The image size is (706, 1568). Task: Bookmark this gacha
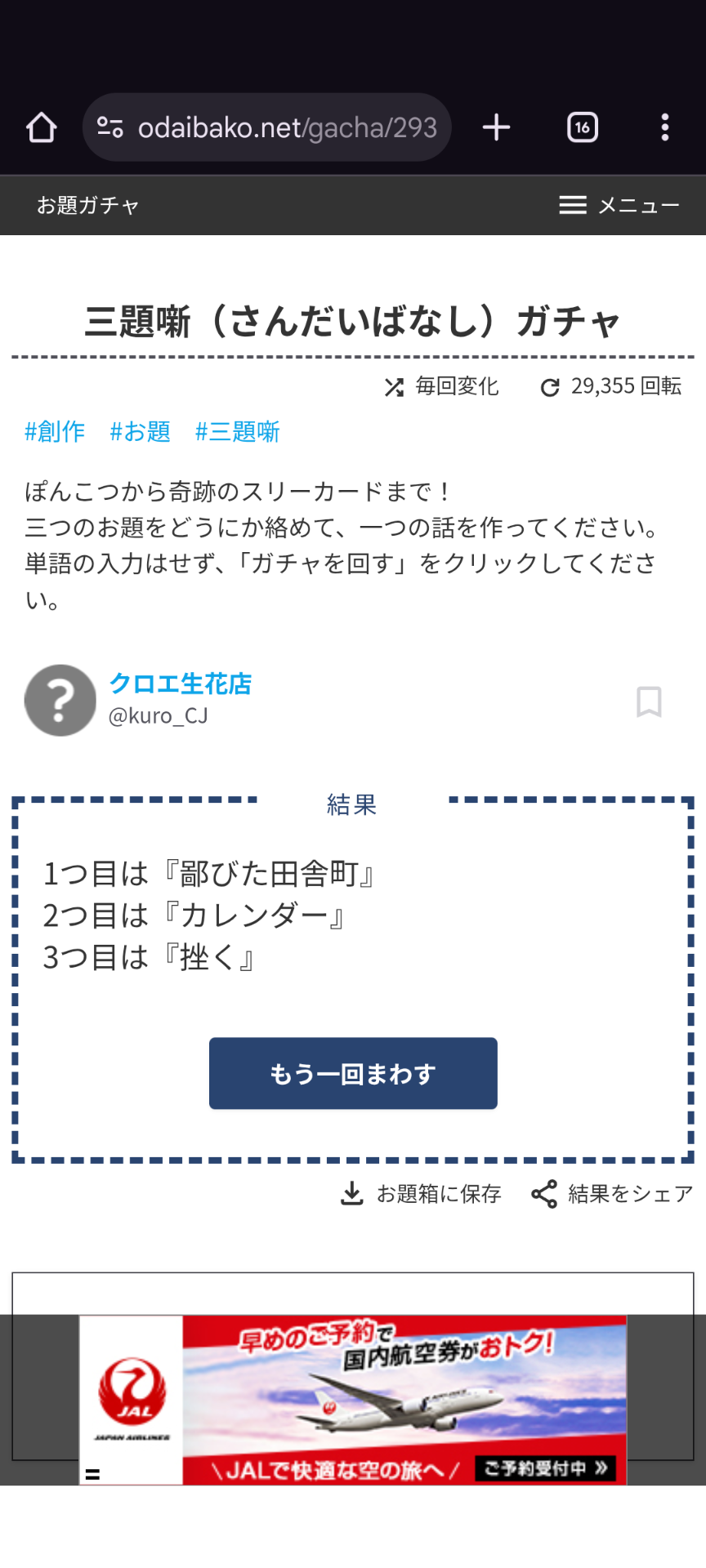[649, 702]
